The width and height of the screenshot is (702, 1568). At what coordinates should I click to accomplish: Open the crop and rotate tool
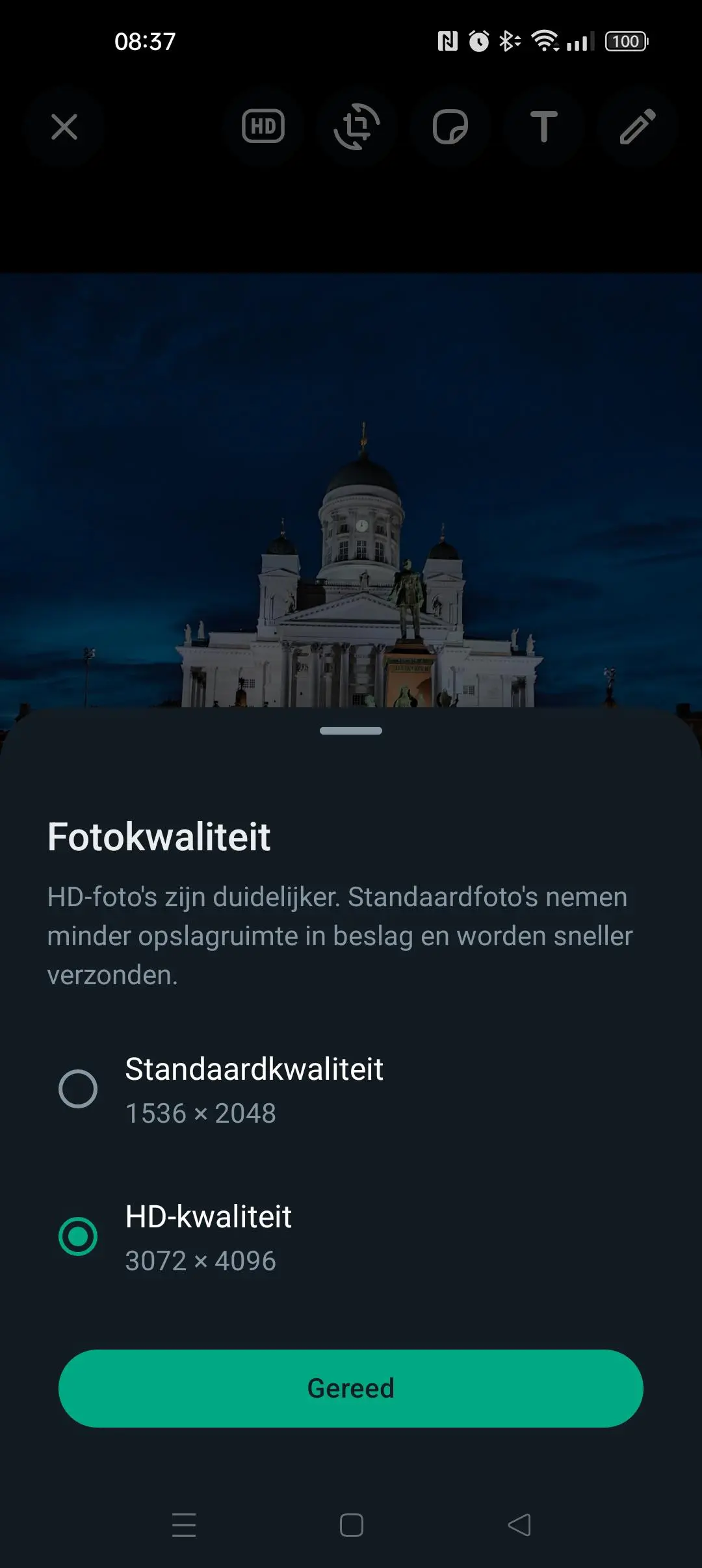tap(357, 127)
